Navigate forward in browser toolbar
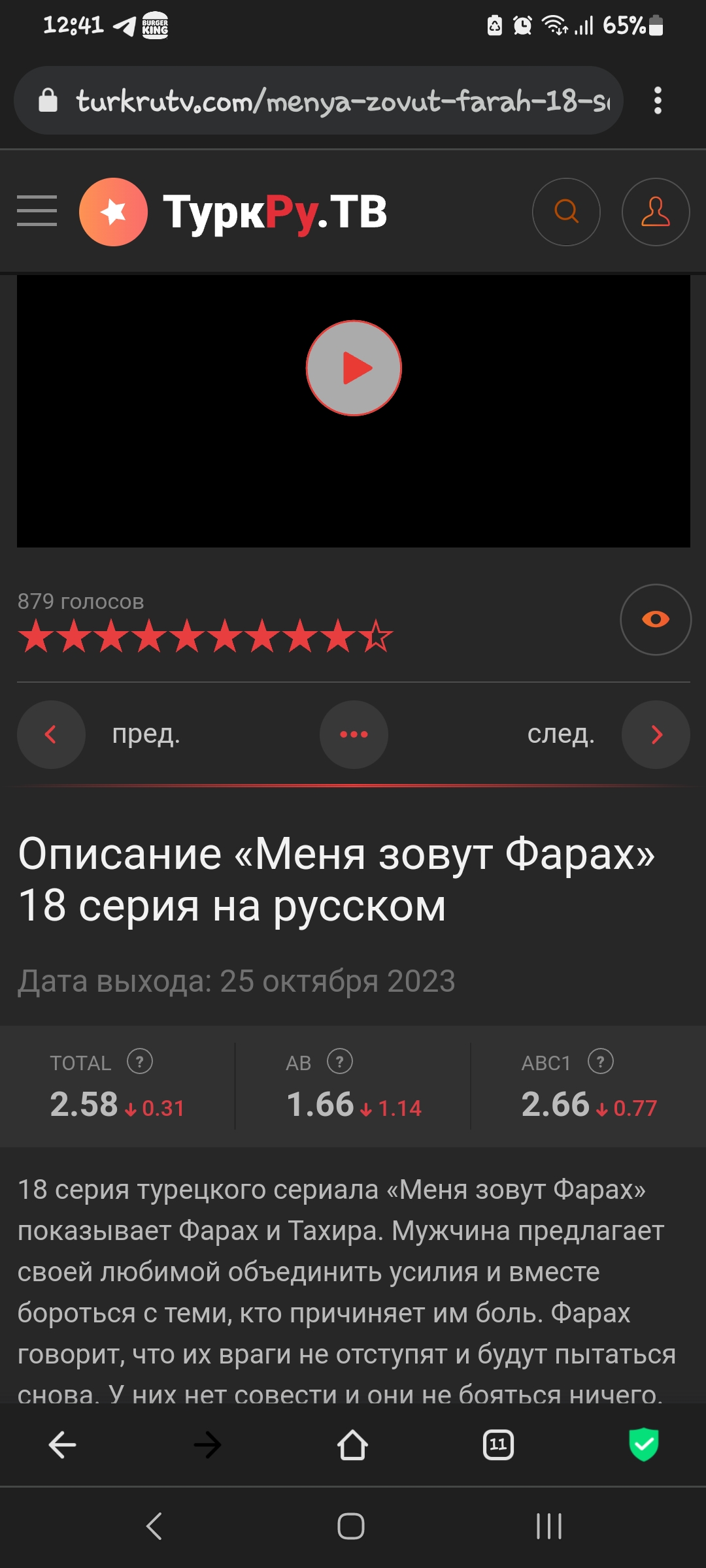This screenshot has width=706, height=1568. pyautogui.click(x=208, y=1445)
